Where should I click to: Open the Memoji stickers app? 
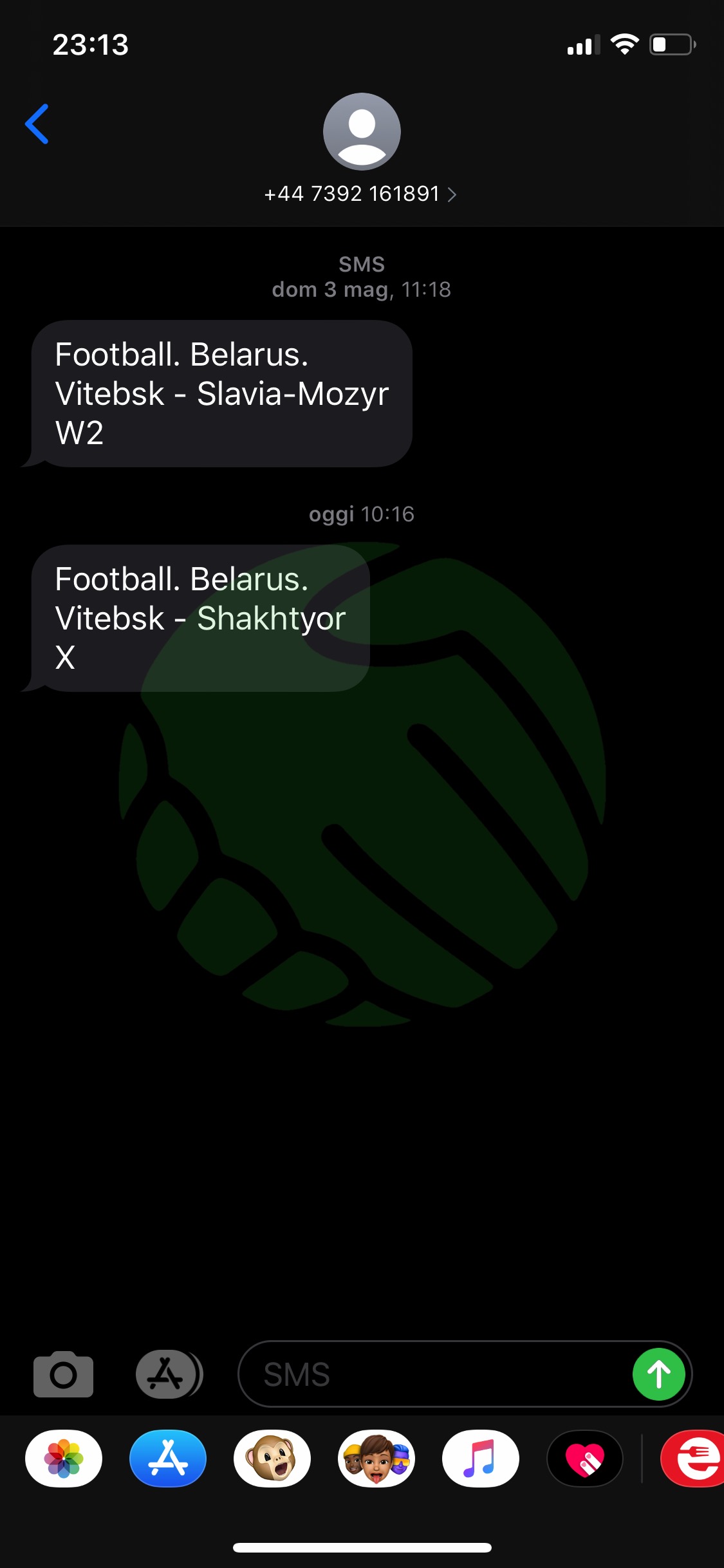tap(376, 1459)
